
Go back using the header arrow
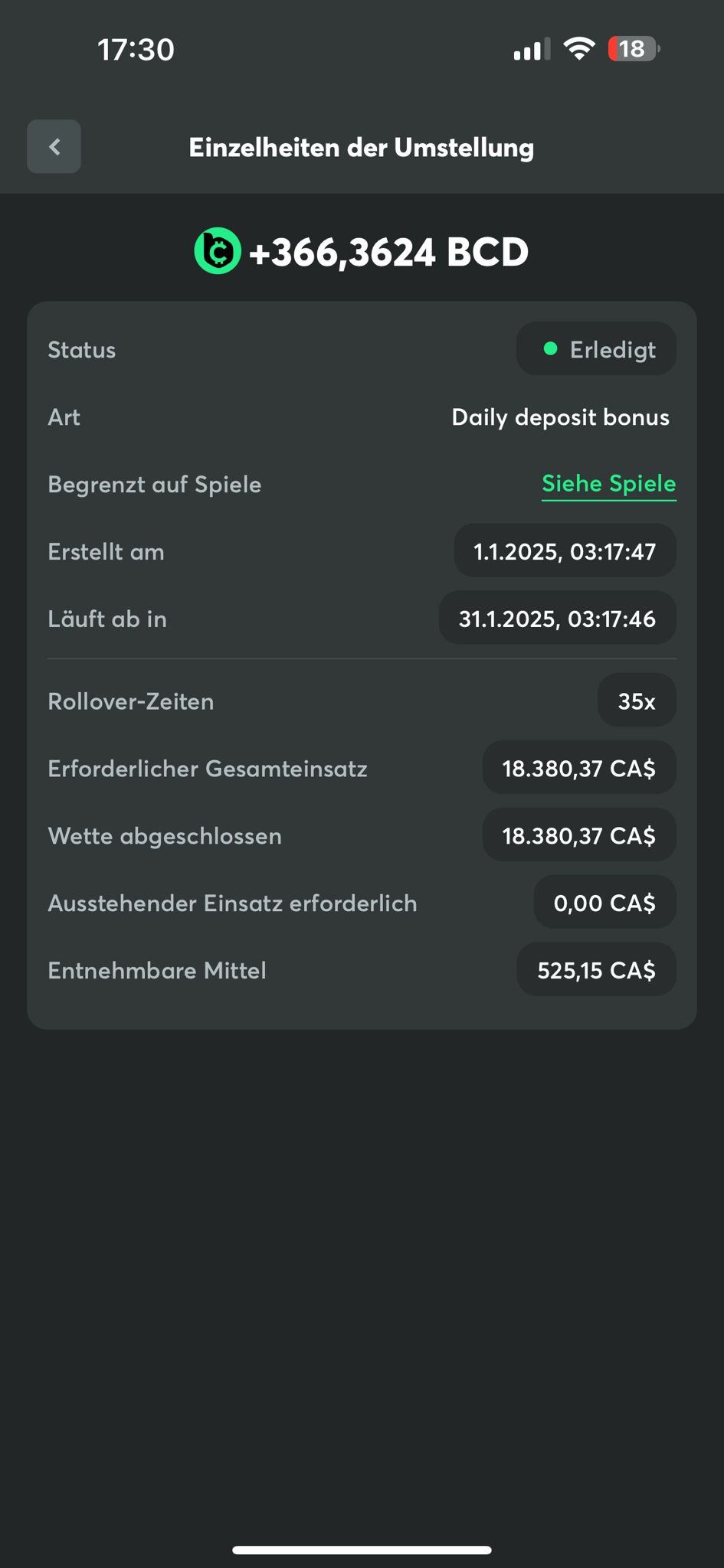click(54, 146)
